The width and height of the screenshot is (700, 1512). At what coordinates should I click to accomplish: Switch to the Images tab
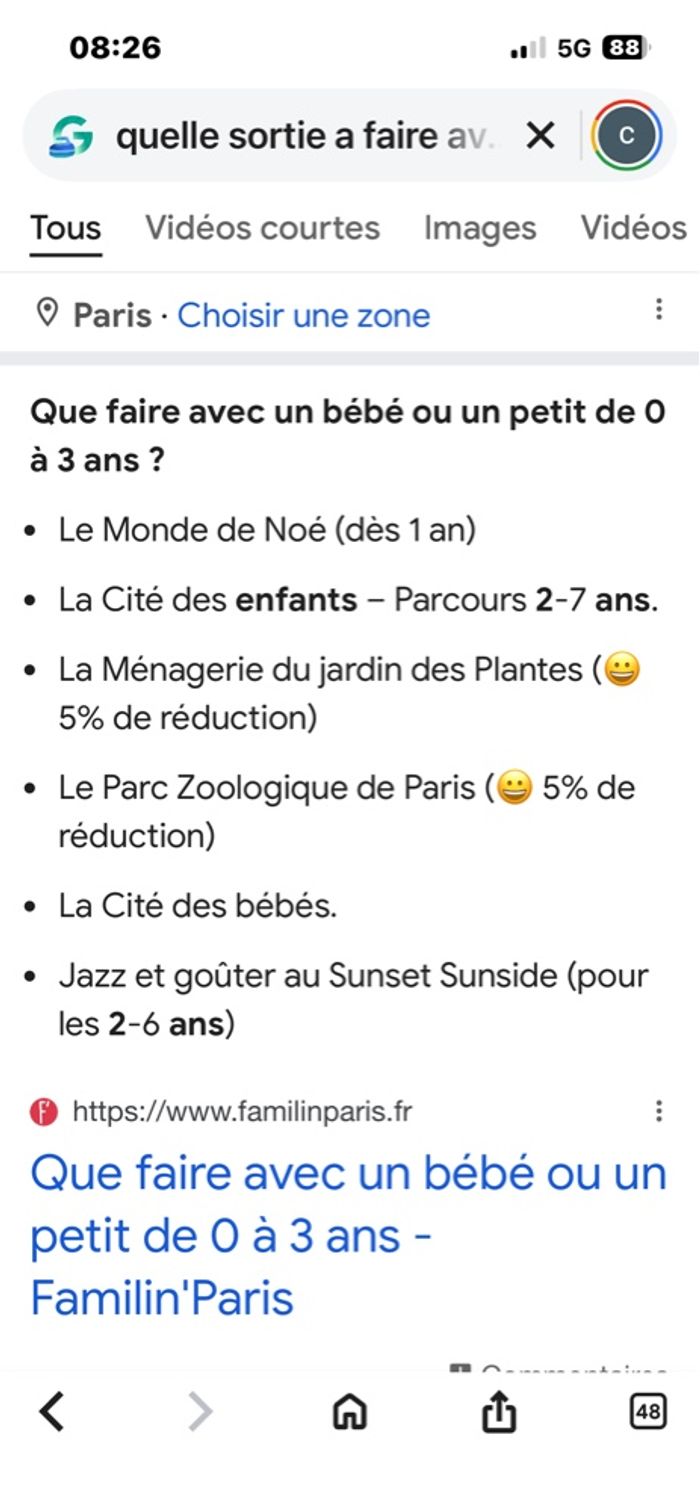(x=480, y=228)
